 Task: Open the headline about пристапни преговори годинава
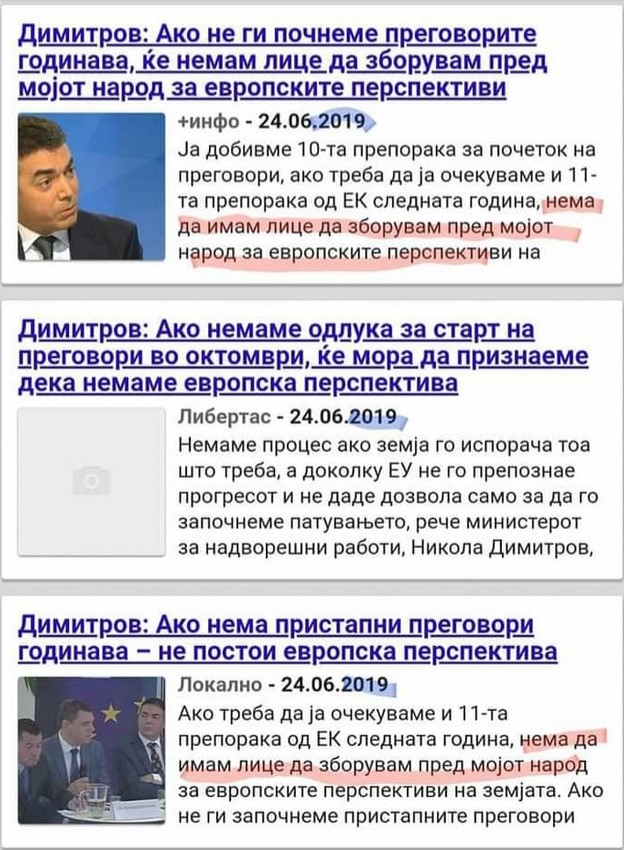pyautogui.click(x=287, y=639)
